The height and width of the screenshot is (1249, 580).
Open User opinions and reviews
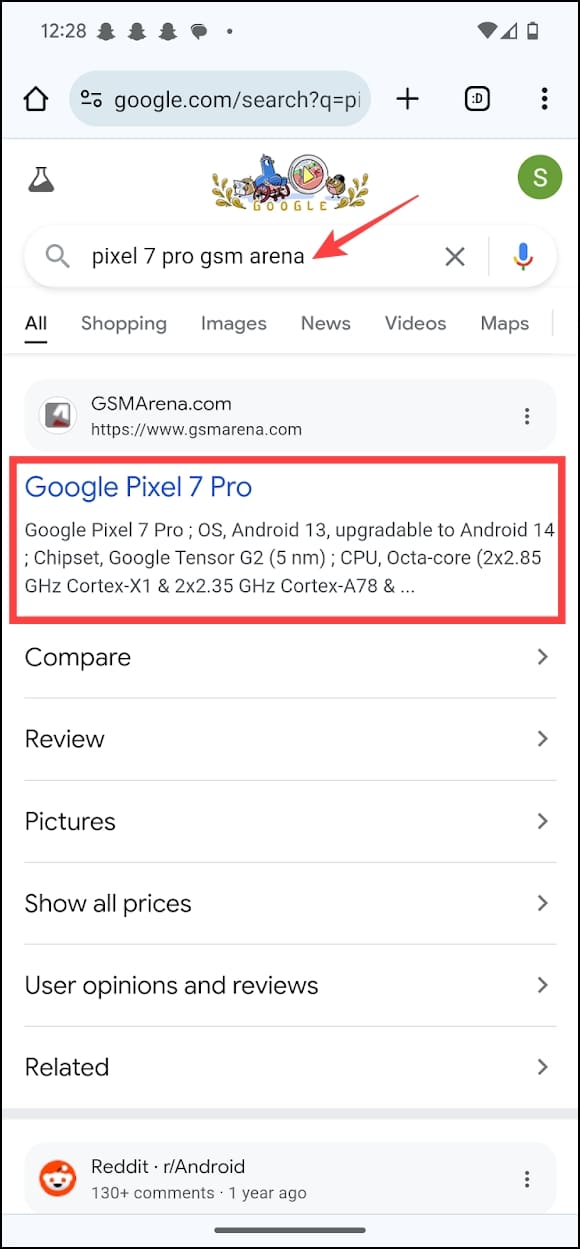click(x=290, y=985)
